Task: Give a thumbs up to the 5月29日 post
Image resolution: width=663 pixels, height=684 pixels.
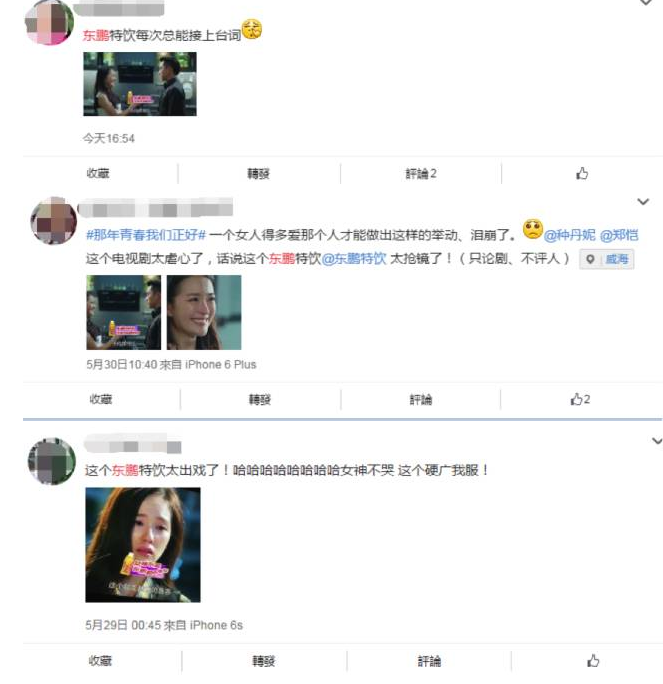Action: [x=593, y=661]
